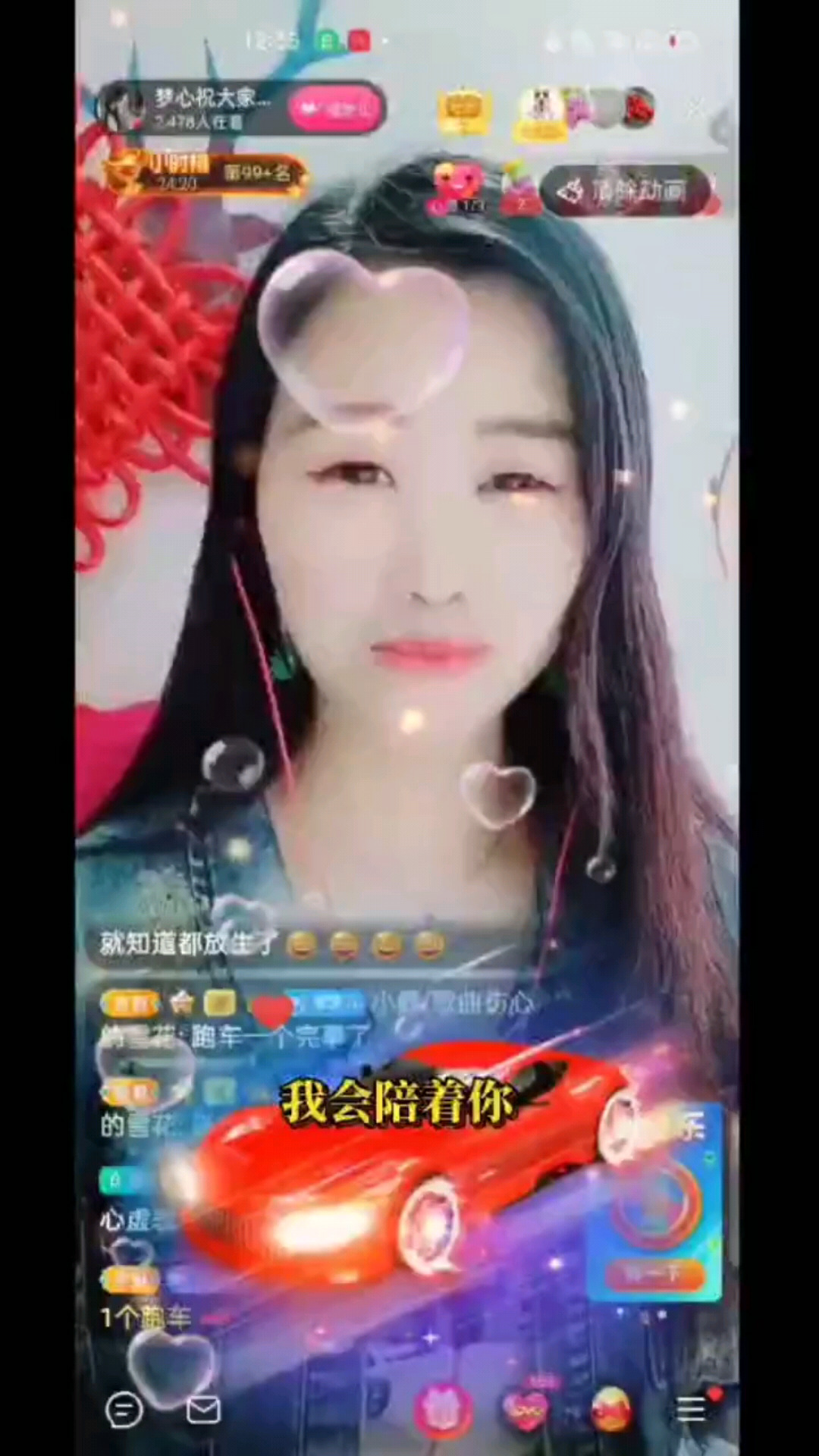Viewport: 819px width, 1456px height.
Task: View the top viewers avatar list
Action: (x=584, y=108)
